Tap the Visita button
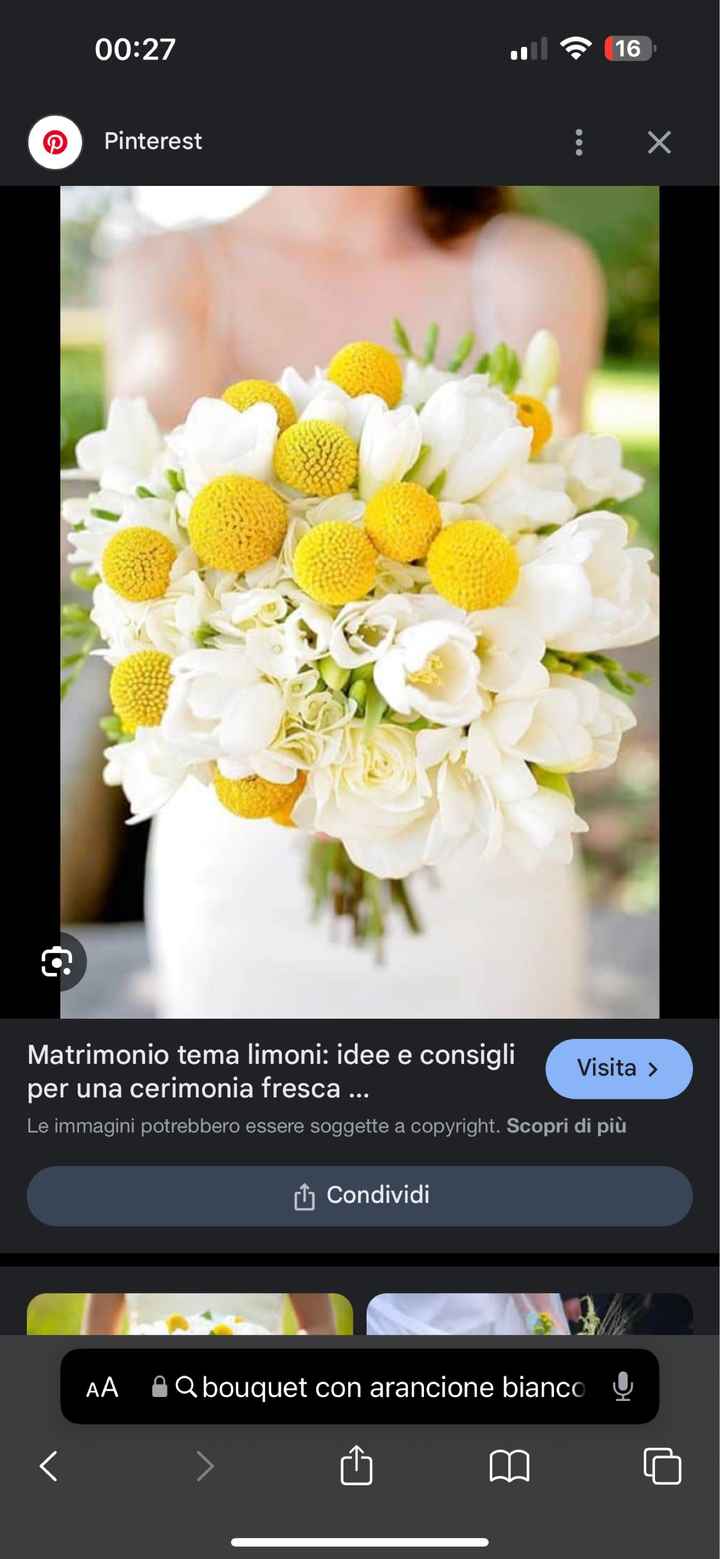The image size is (720, 1559). [x=618, y=1068]
